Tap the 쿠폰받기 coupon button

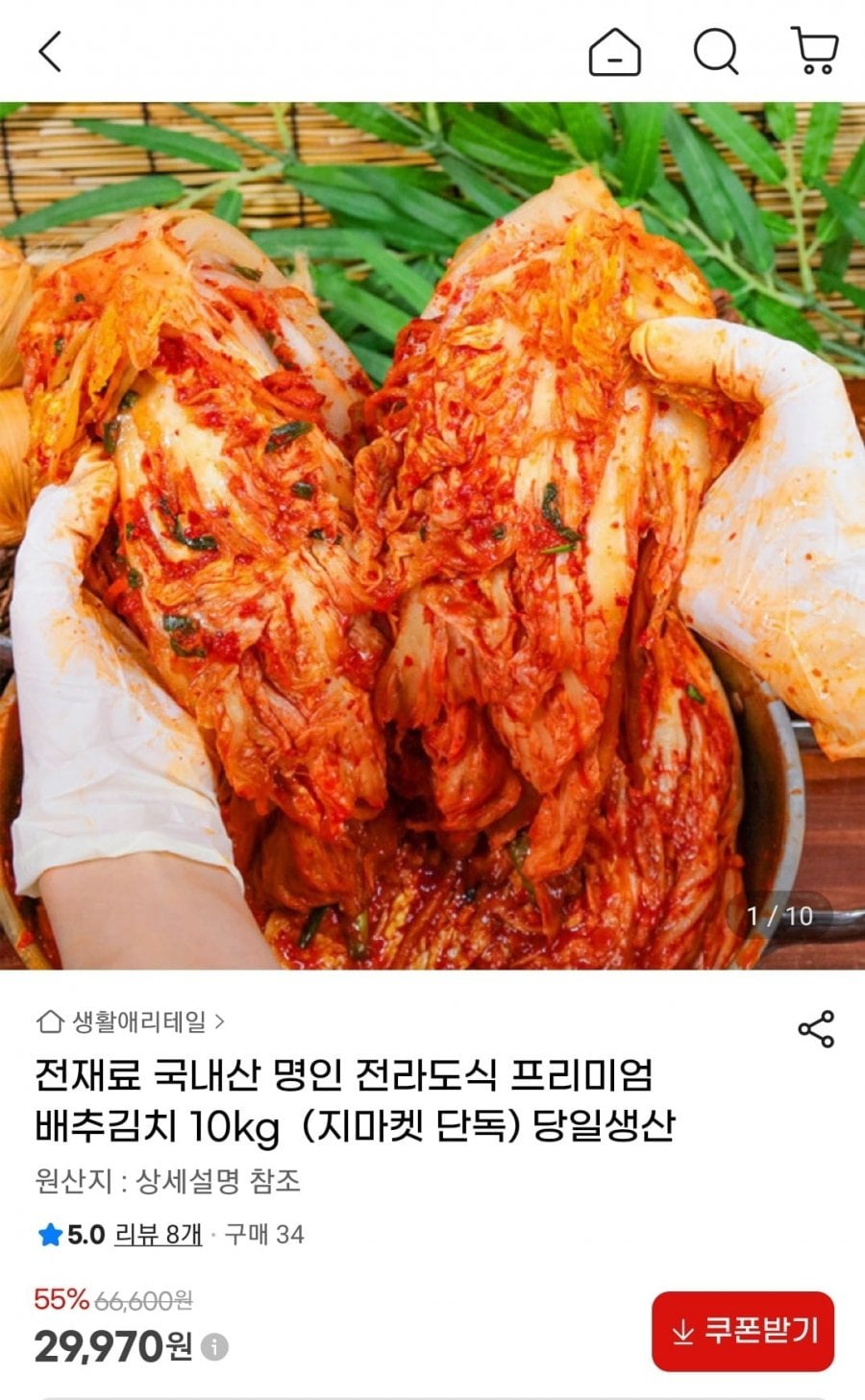click(x=743, y=1331)
